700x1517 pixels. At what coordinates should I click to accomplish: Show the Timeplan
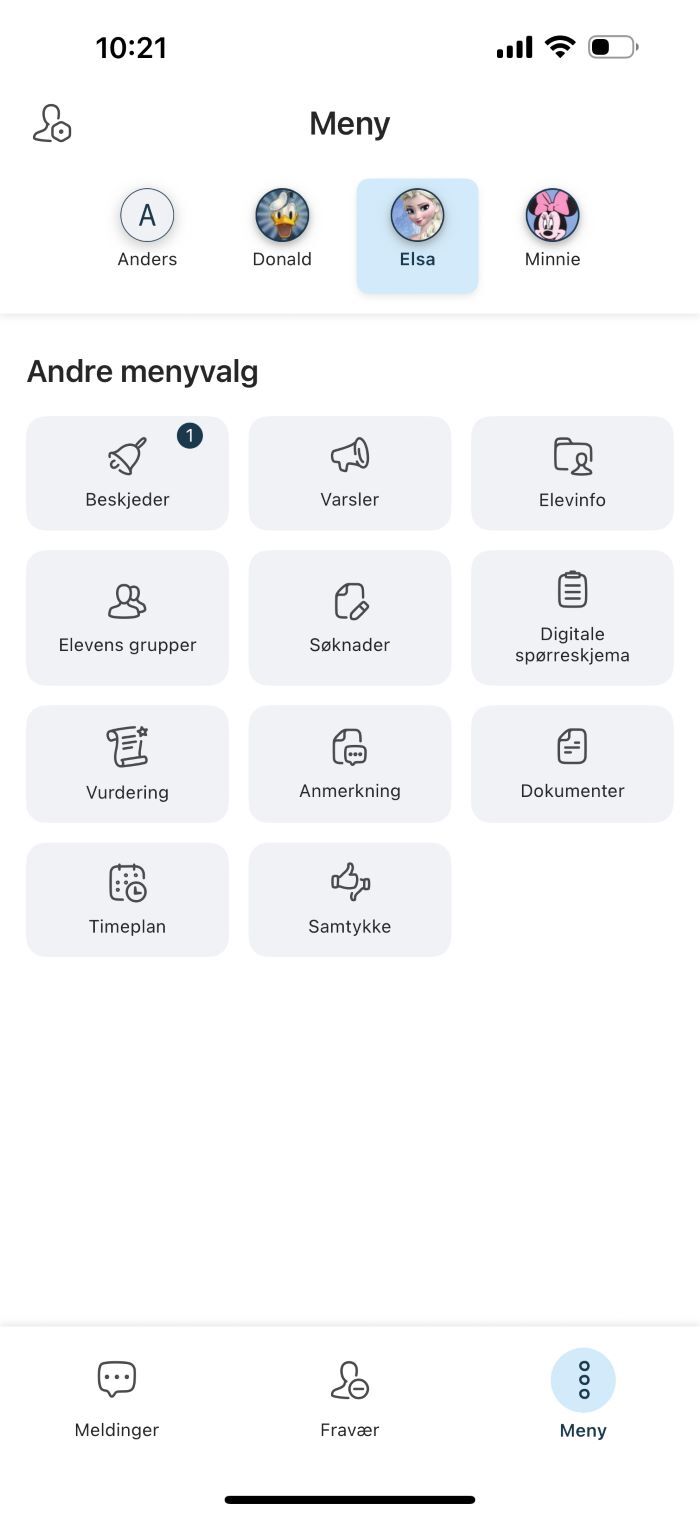(127, 899)
